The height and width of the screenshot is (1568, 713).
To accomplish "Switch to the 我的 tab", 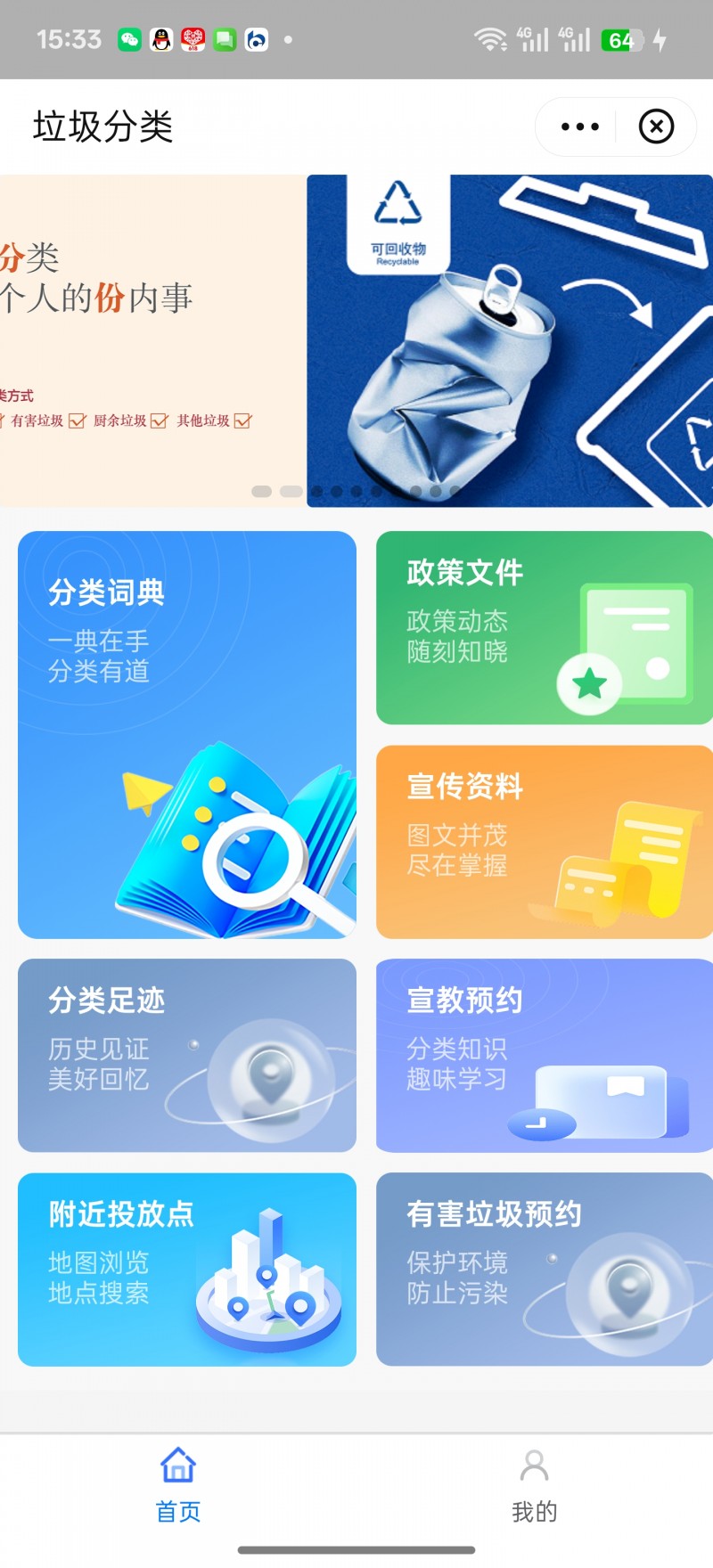I will 535,1485.
